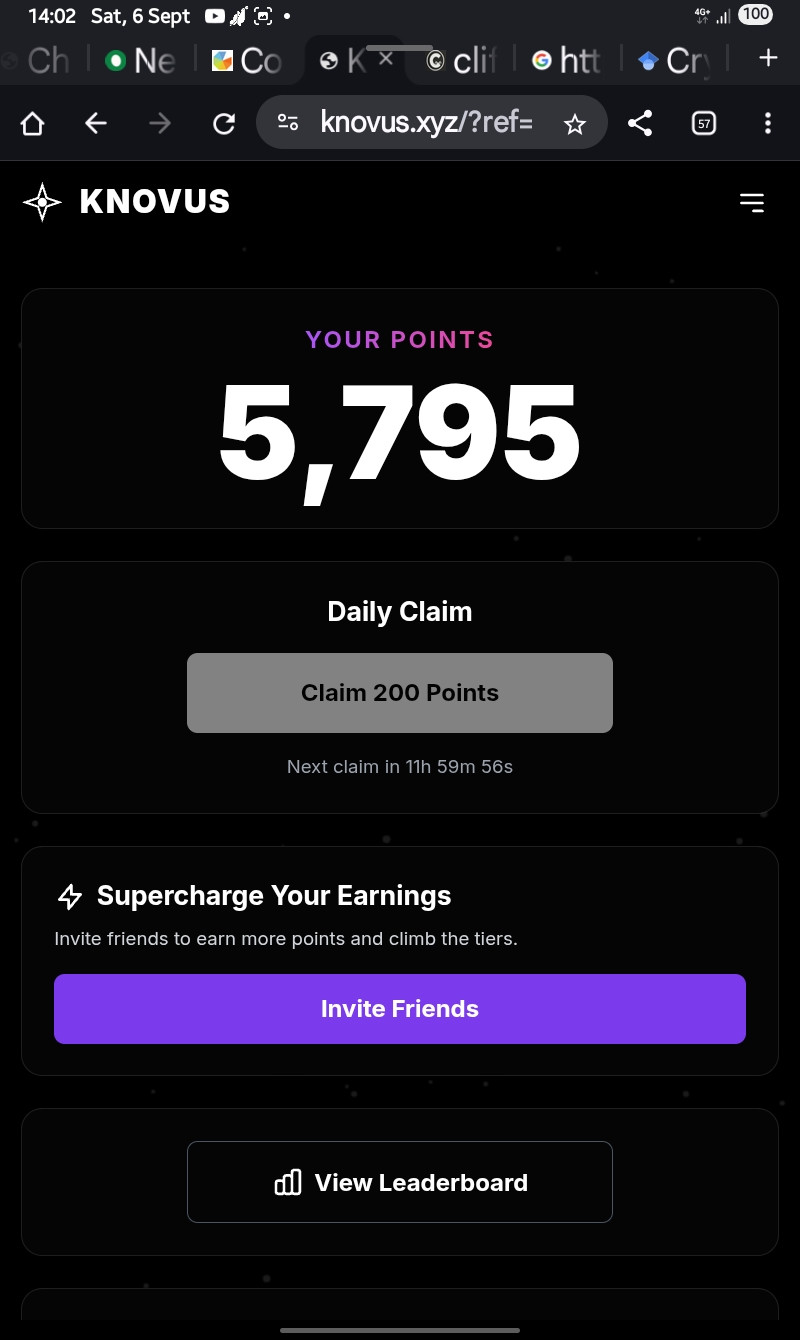
Task: Claim 200 daily points
Action: tap(399, 693)
